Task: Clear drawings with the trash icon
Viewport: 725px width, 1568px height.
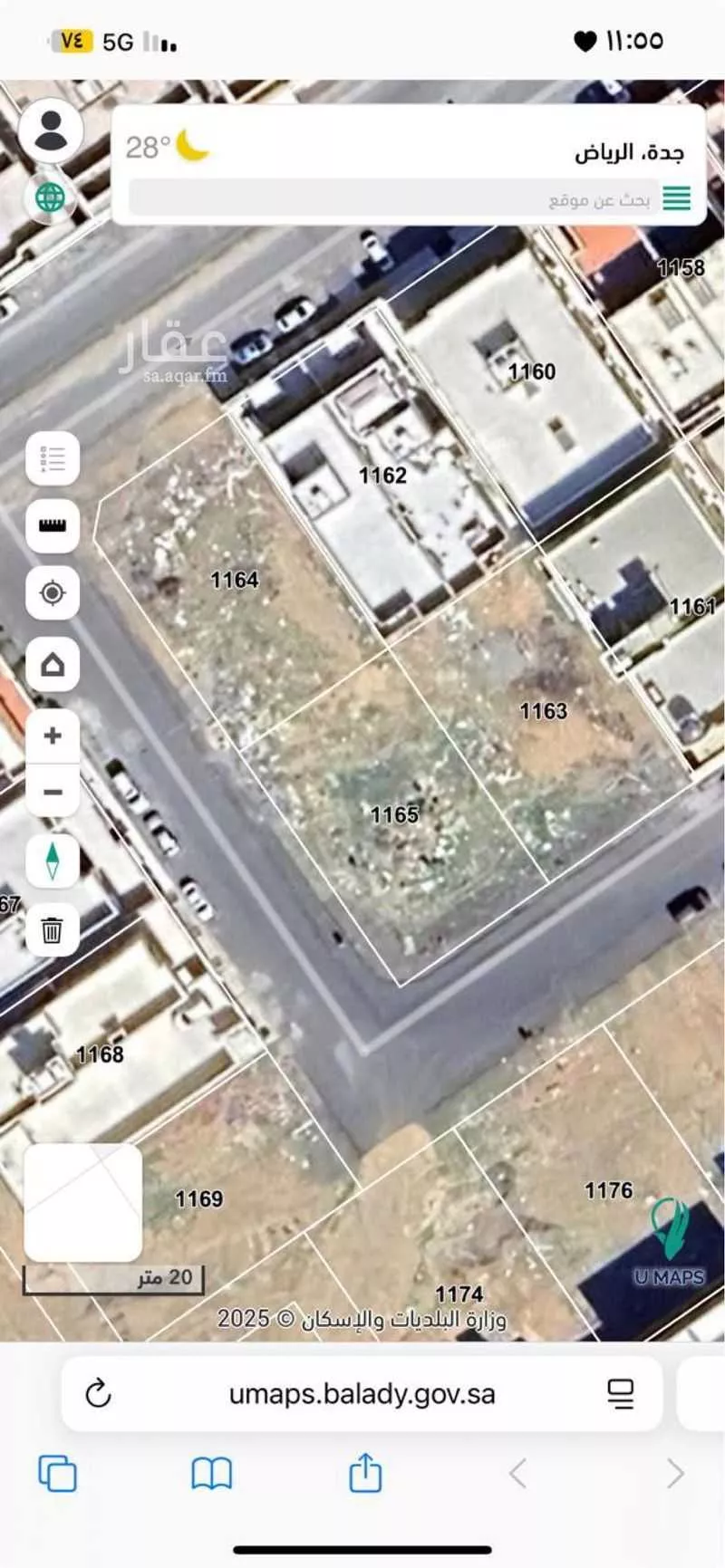Action: (53, 929)
